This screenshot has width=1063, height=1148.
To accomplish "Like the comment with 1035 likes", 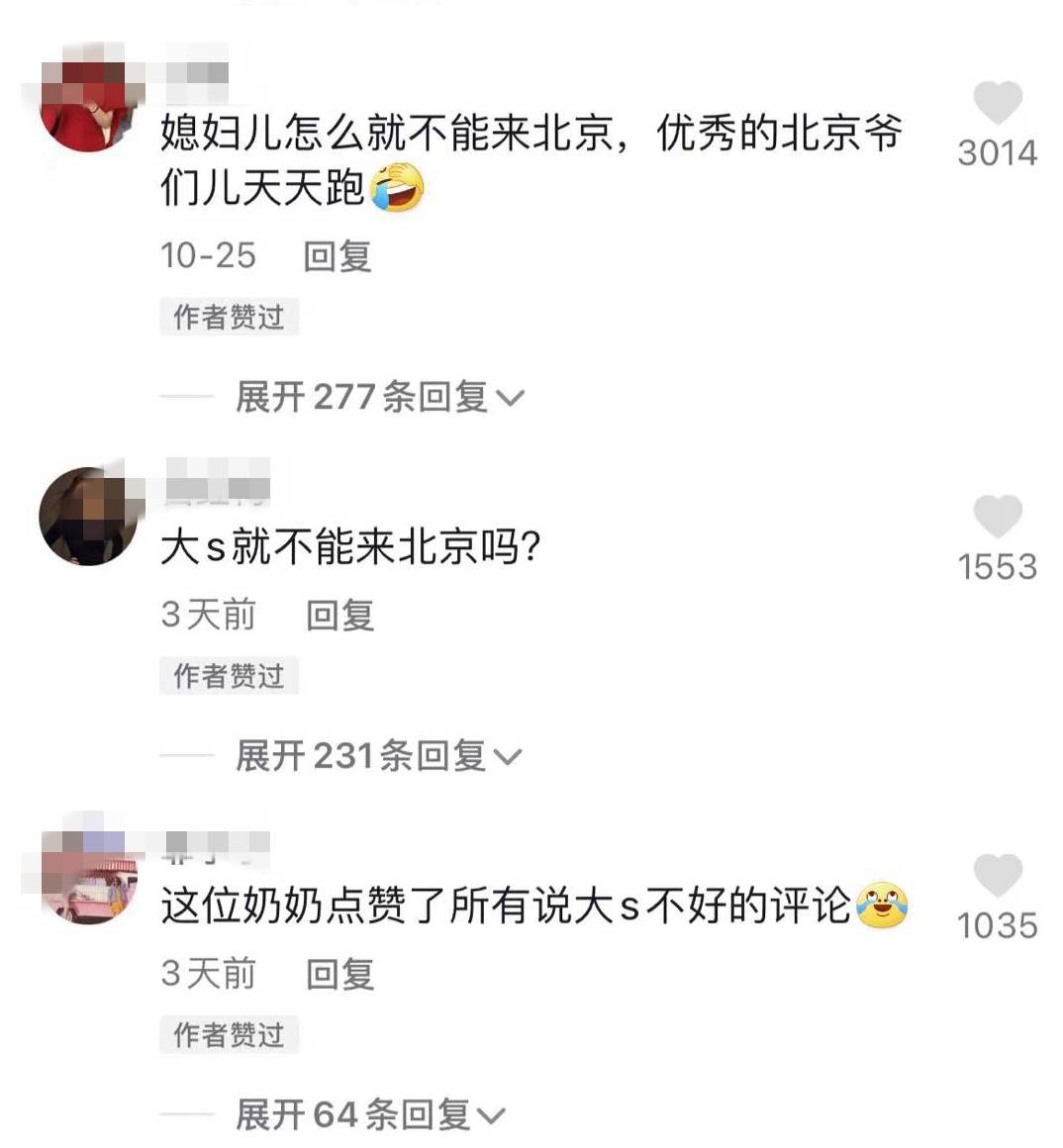I will pos(997,876).
